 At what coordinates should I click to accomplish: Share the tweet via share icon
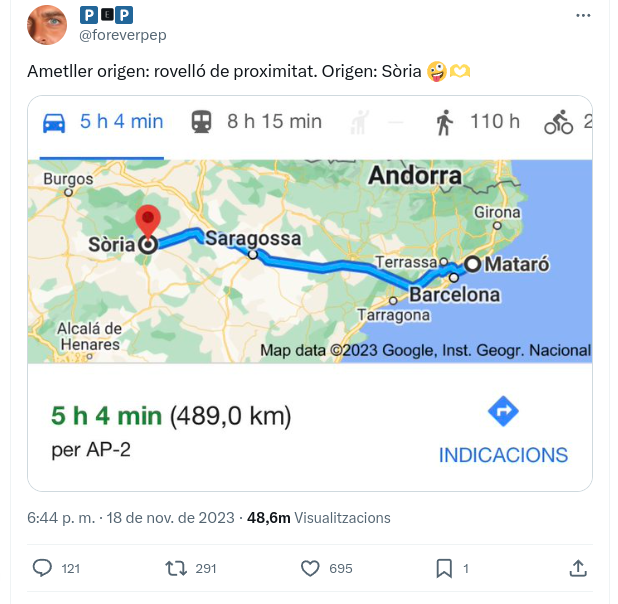click(x=577, y=568)
